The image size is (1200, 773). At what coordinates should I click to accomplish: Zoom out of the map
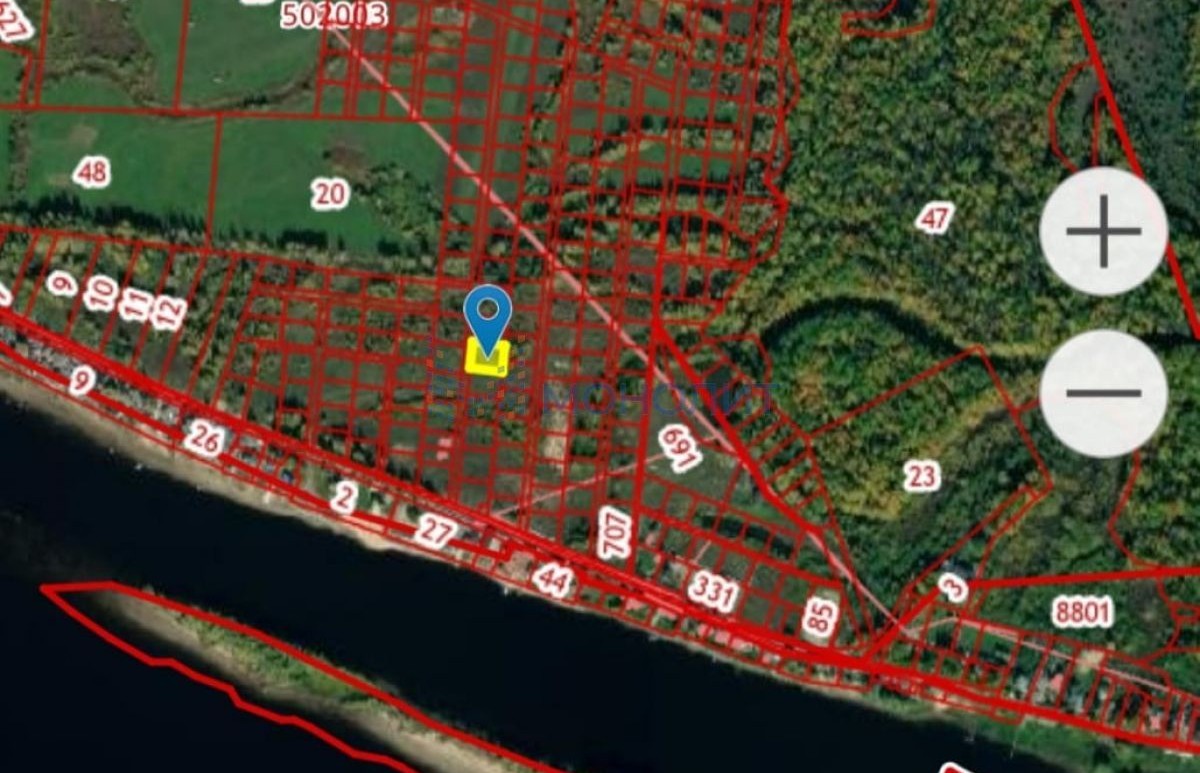(1103, 393)
